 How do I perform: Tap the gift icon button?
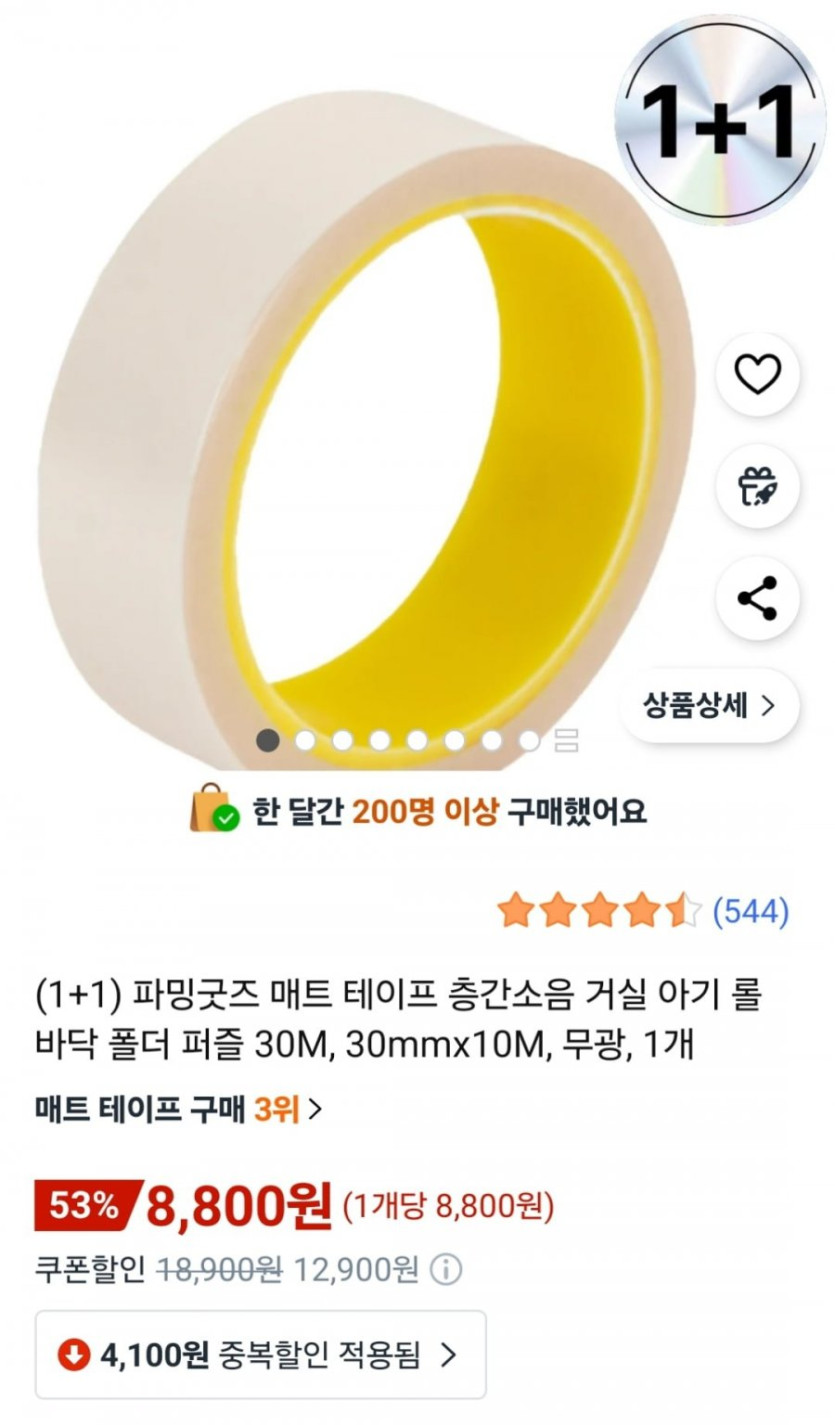tap(757, 487)
